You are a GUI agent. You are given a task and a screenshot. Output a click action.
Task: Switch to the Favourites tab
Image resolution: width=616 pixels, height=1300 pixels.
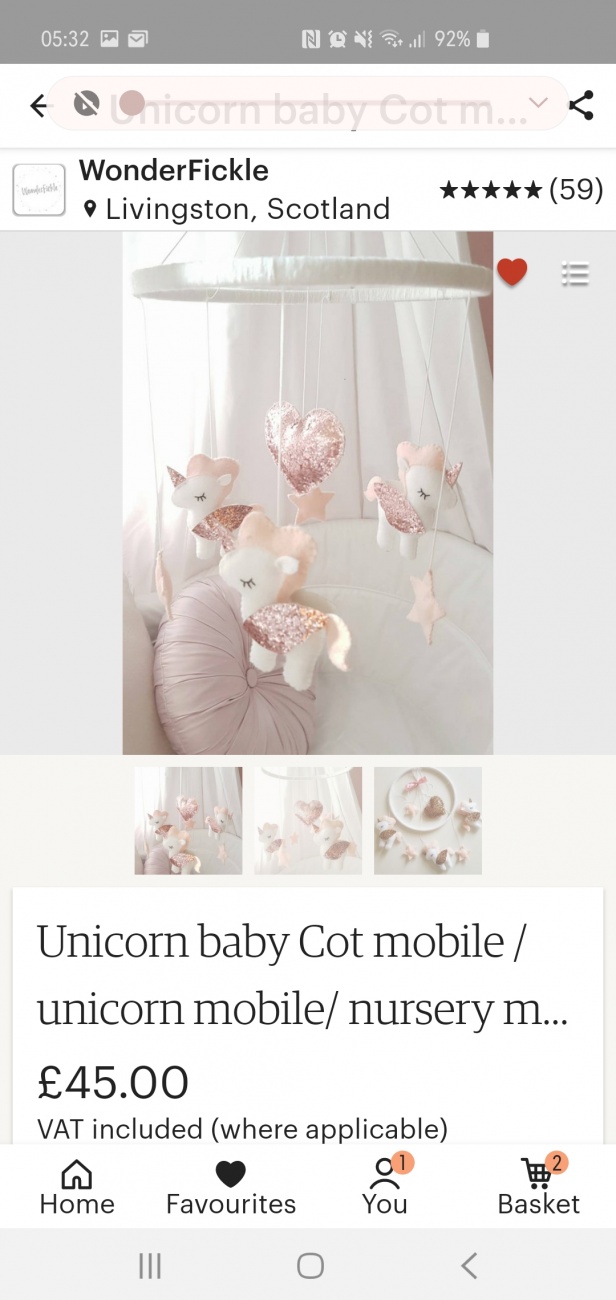point(231,1187)
